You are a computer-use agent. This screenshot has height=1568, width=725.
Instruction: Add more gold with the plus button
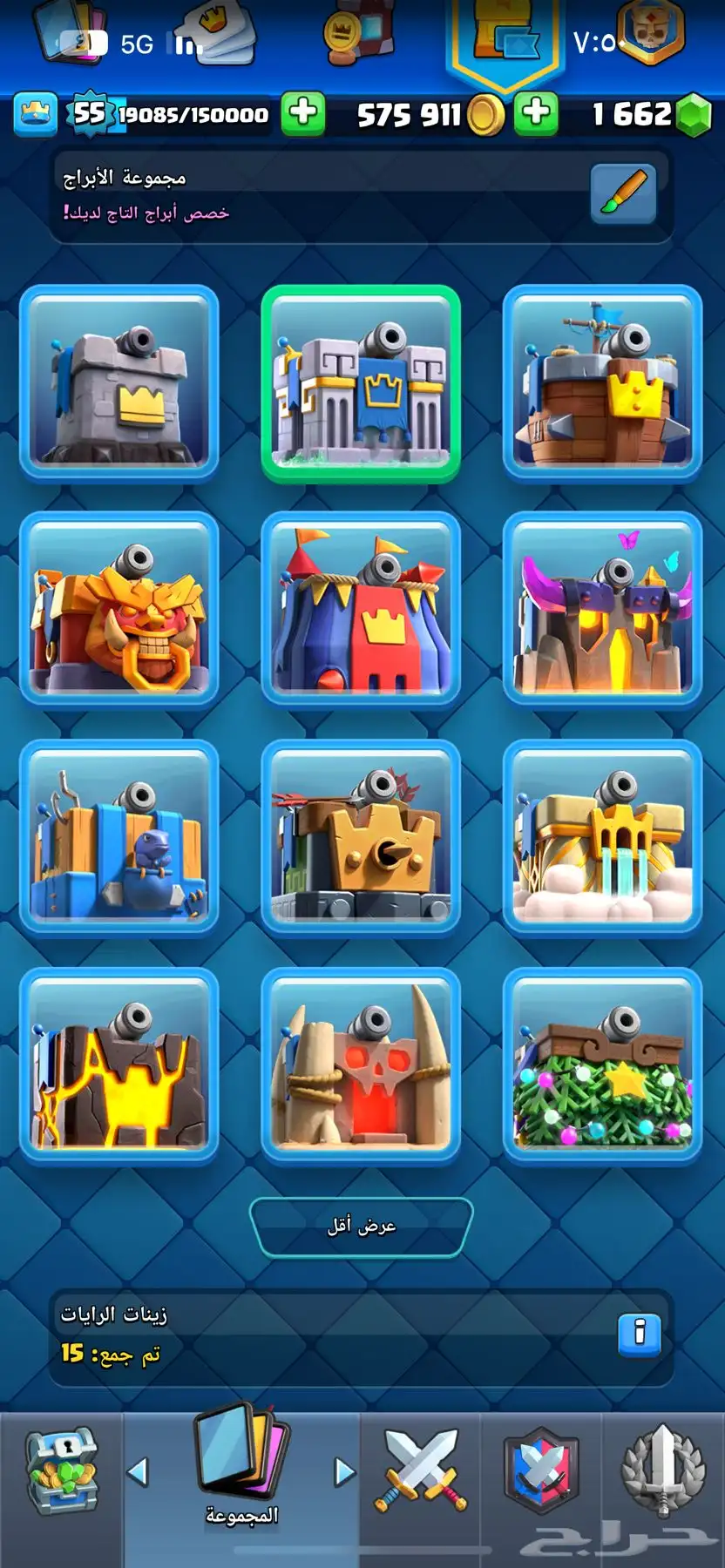[536, 113]
